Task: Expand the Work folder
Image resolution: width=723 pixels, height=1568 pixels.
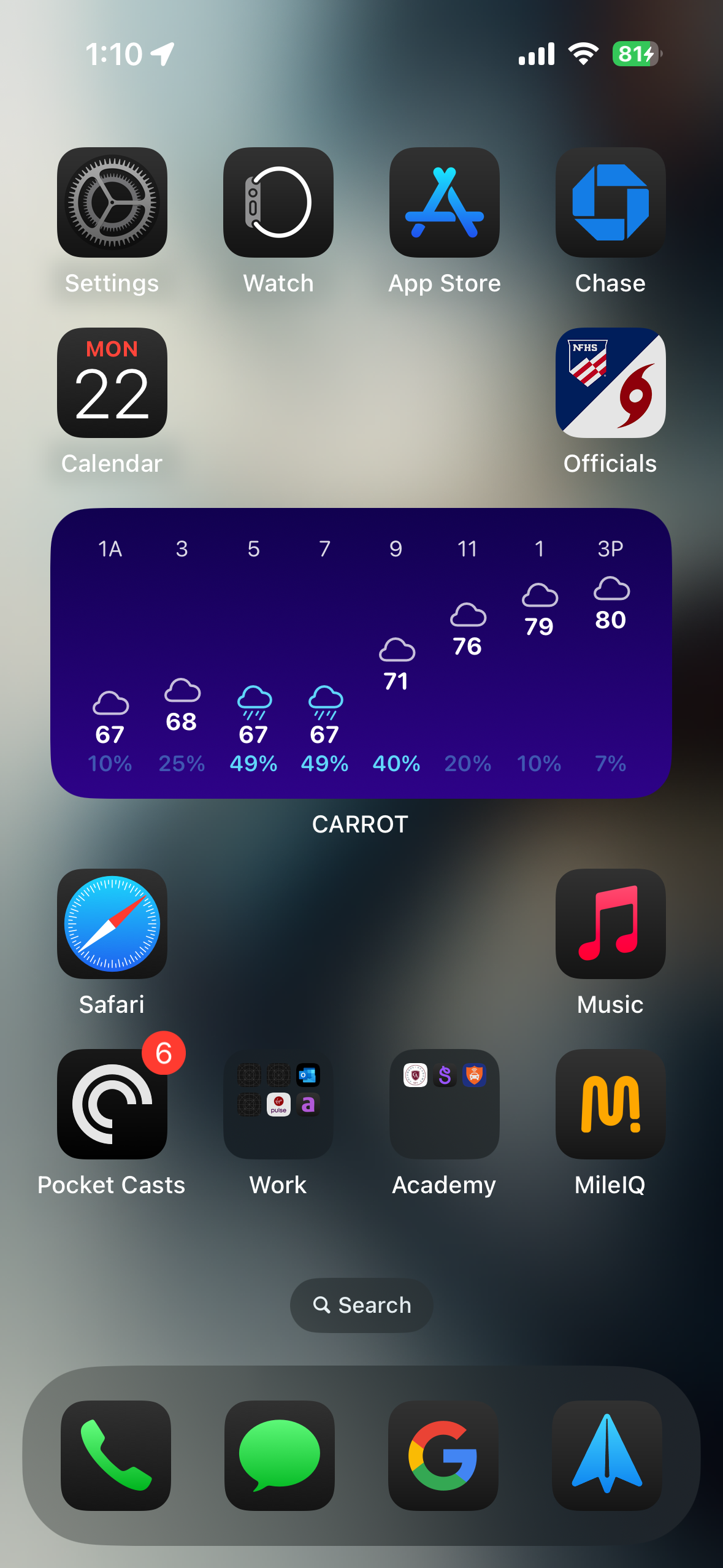Action: 278,1104
